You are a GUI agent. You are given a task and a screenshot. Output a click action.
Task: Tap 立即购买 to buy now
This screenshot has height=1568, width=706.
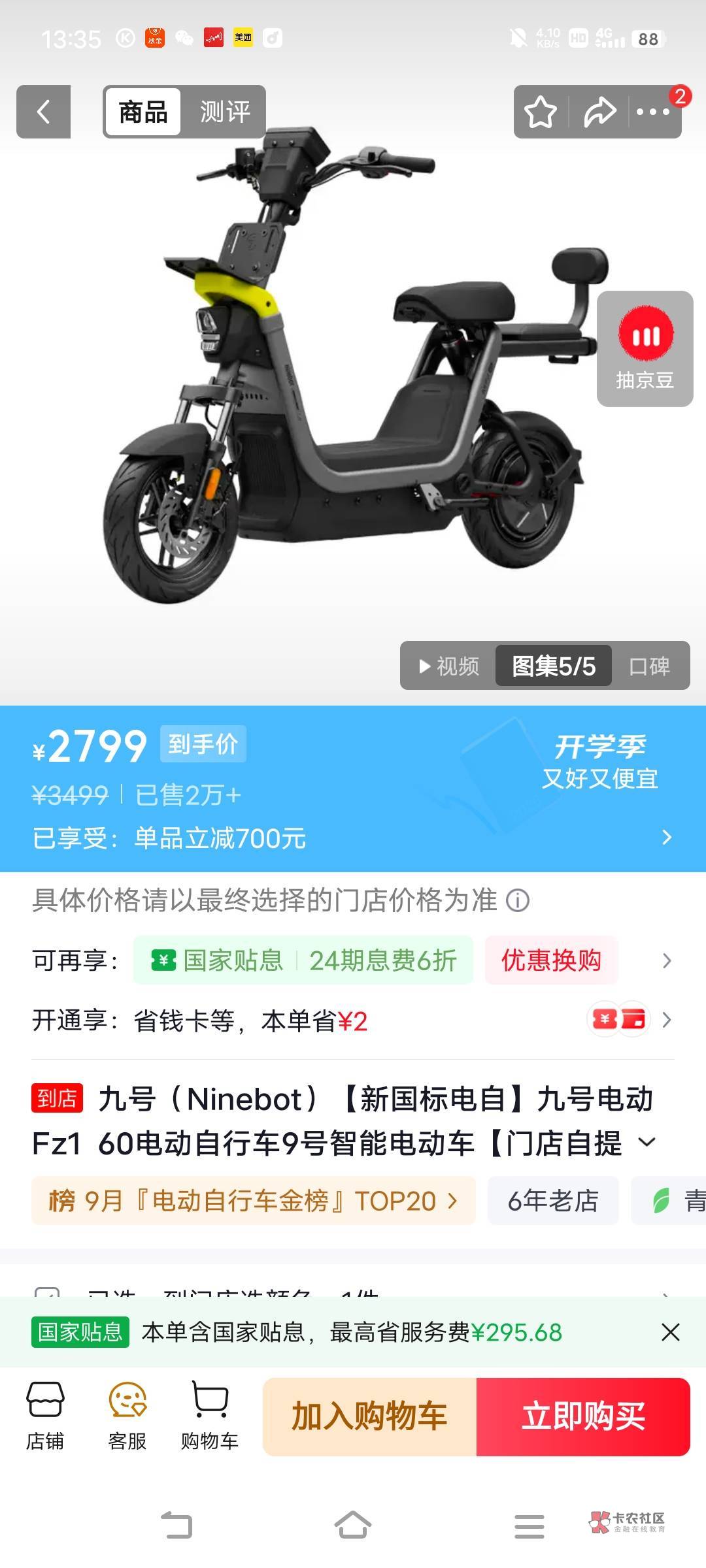583,1416
